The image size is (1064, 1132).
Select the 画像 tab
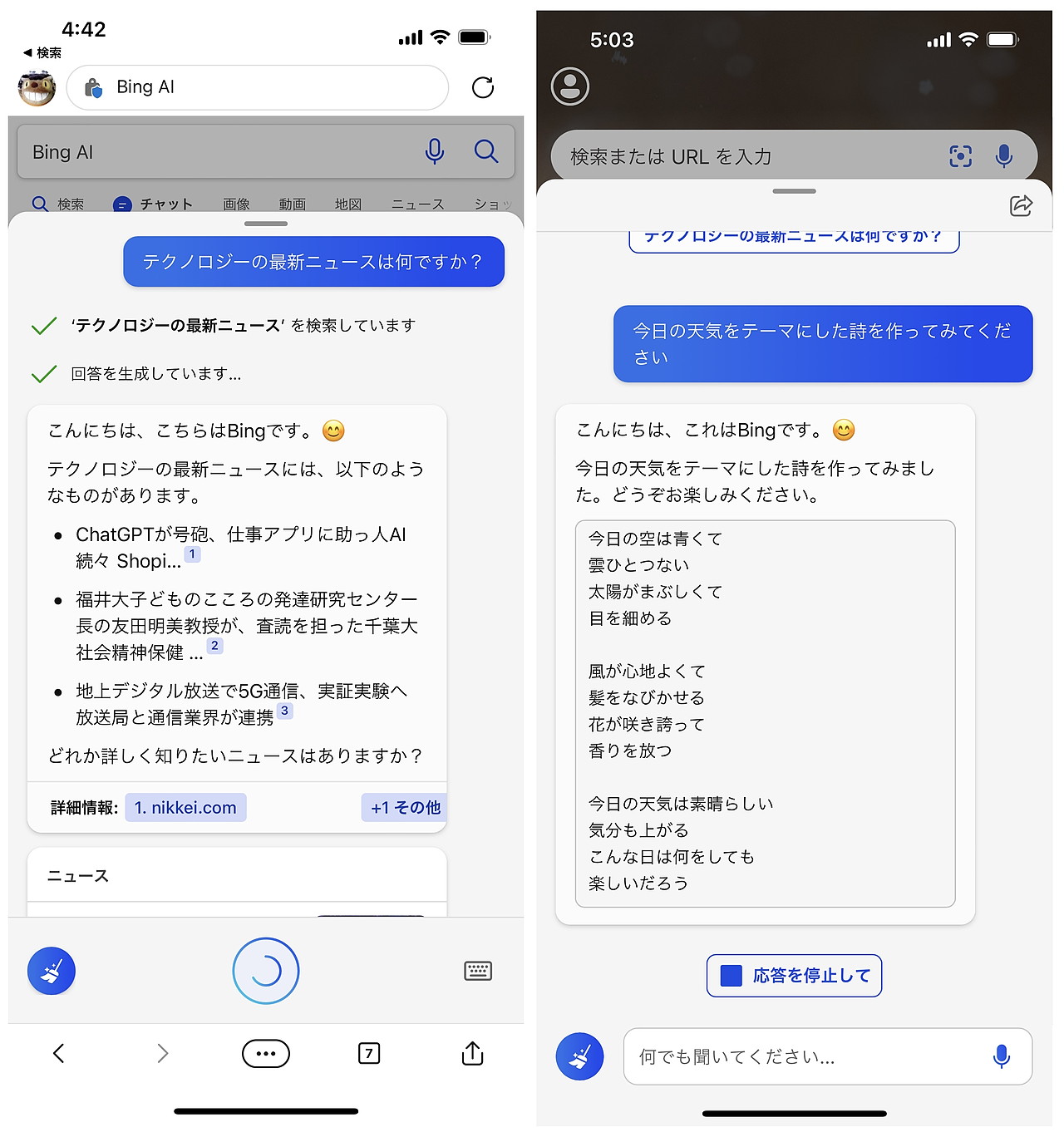tap(238, 204)
